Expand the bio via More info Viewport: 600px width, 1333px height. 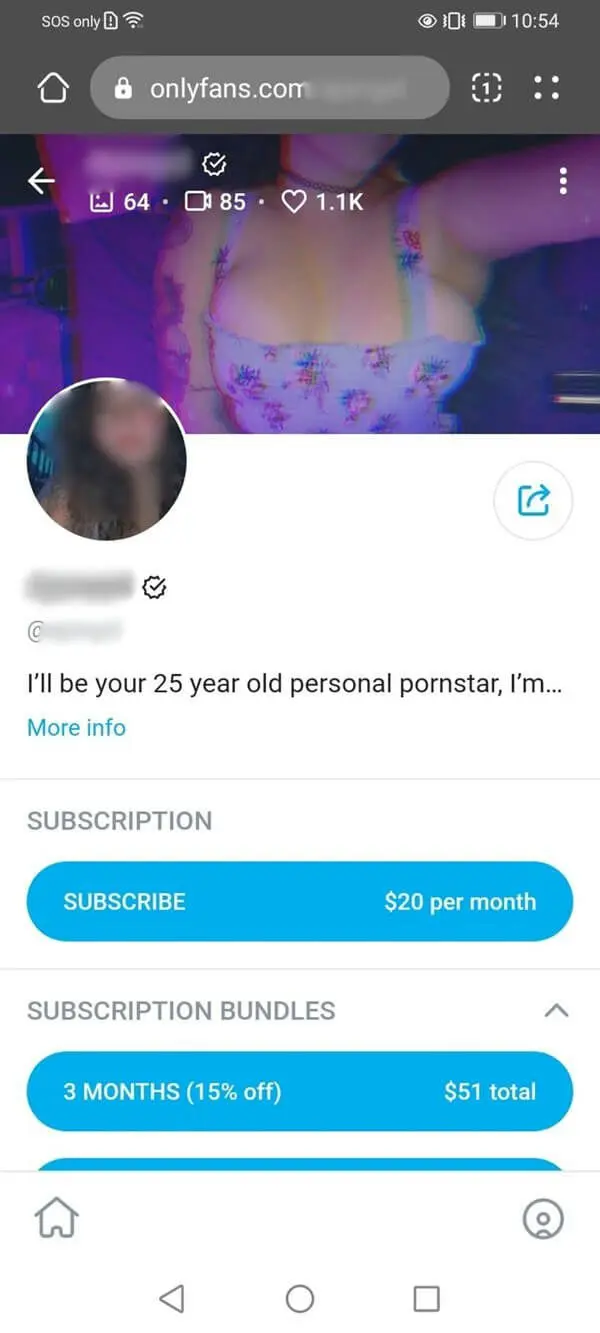(76, 727)
